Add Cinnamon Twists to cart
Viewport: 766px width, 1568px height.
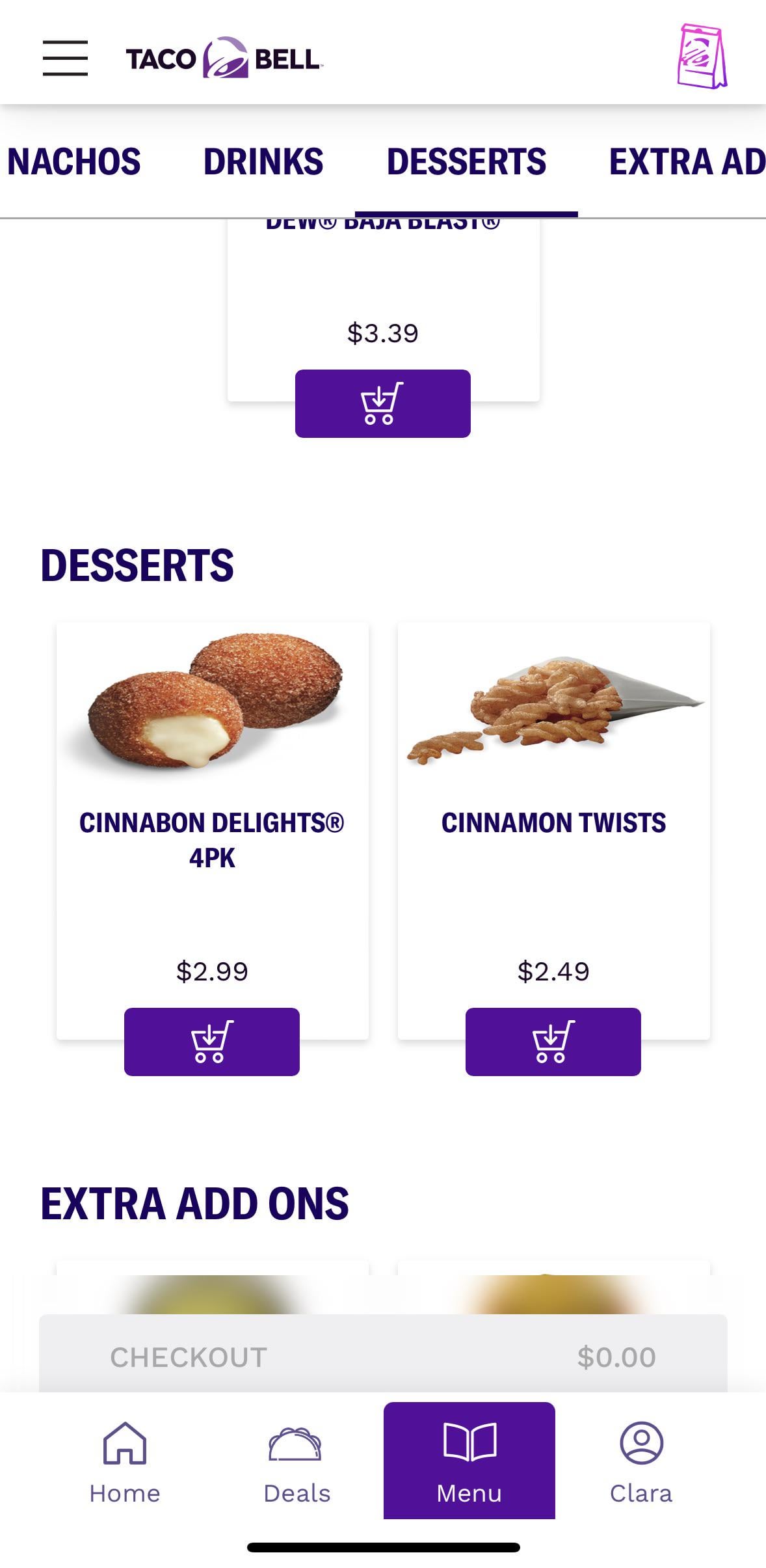(x=553, y=1041)
